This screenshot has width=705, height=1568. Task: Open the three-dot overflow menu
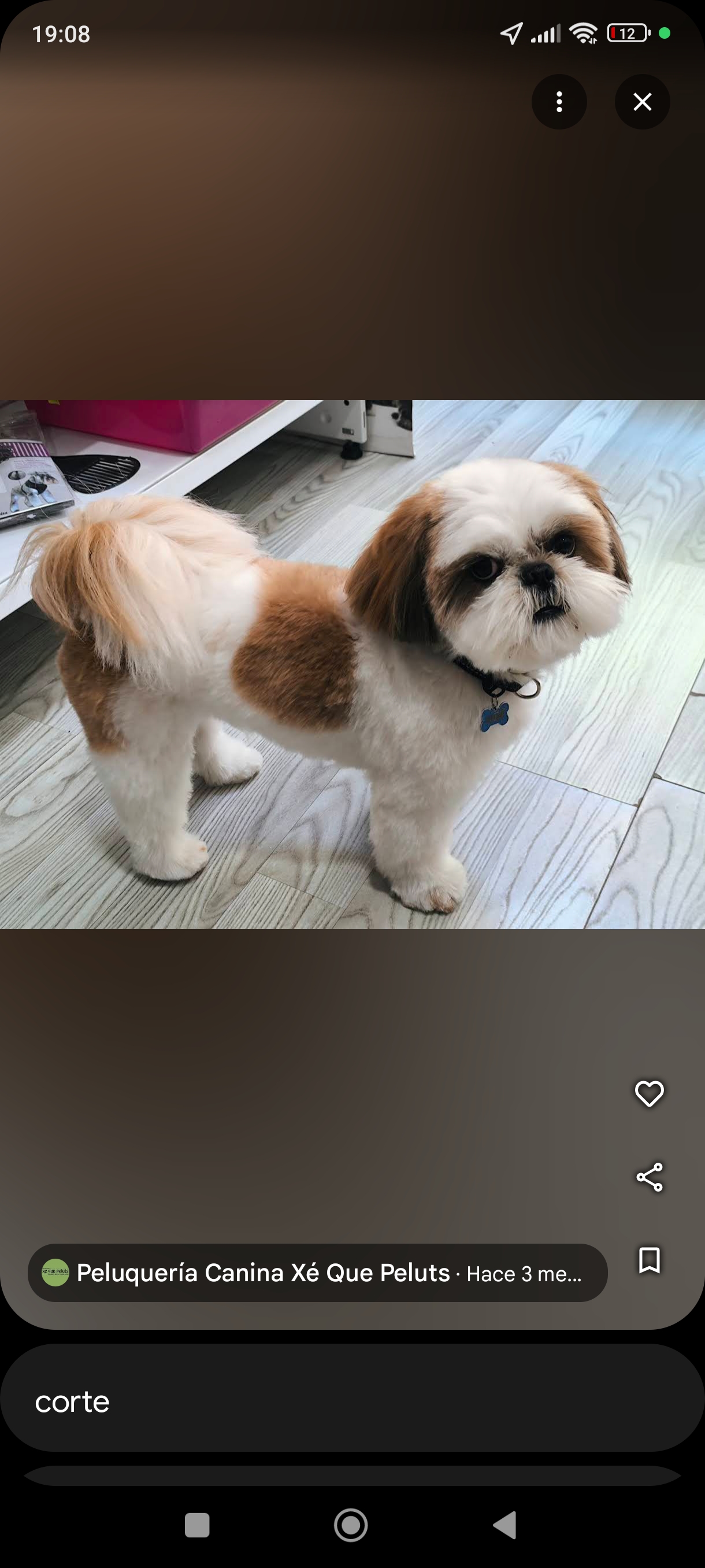[559, 102]
